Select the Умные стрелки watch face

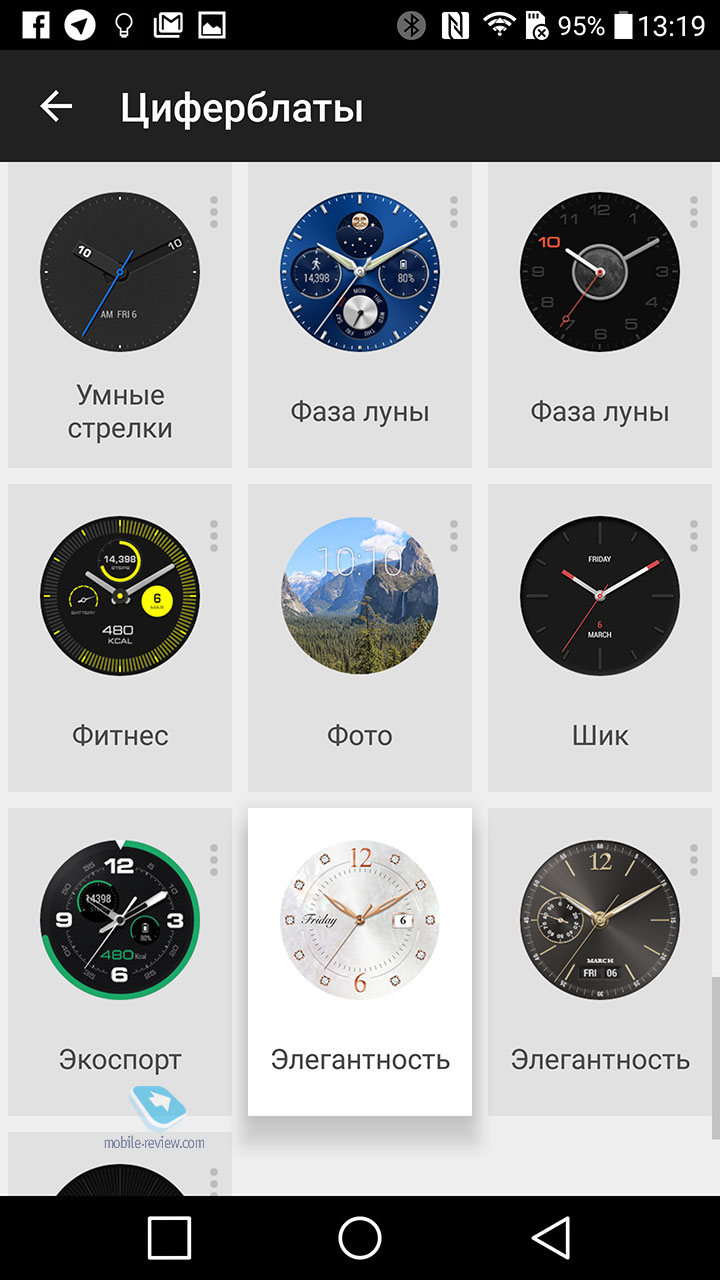pos(120,273)
